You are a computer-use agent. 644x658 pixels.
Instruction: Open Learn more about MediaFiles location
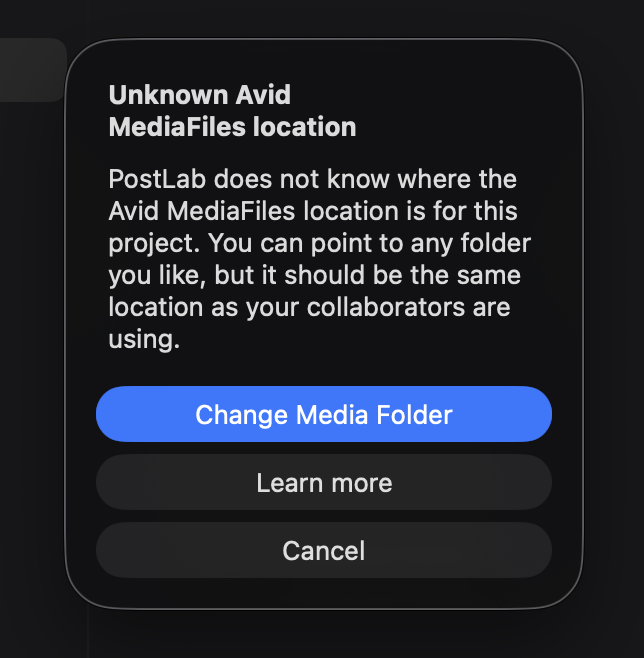(324, 483)
